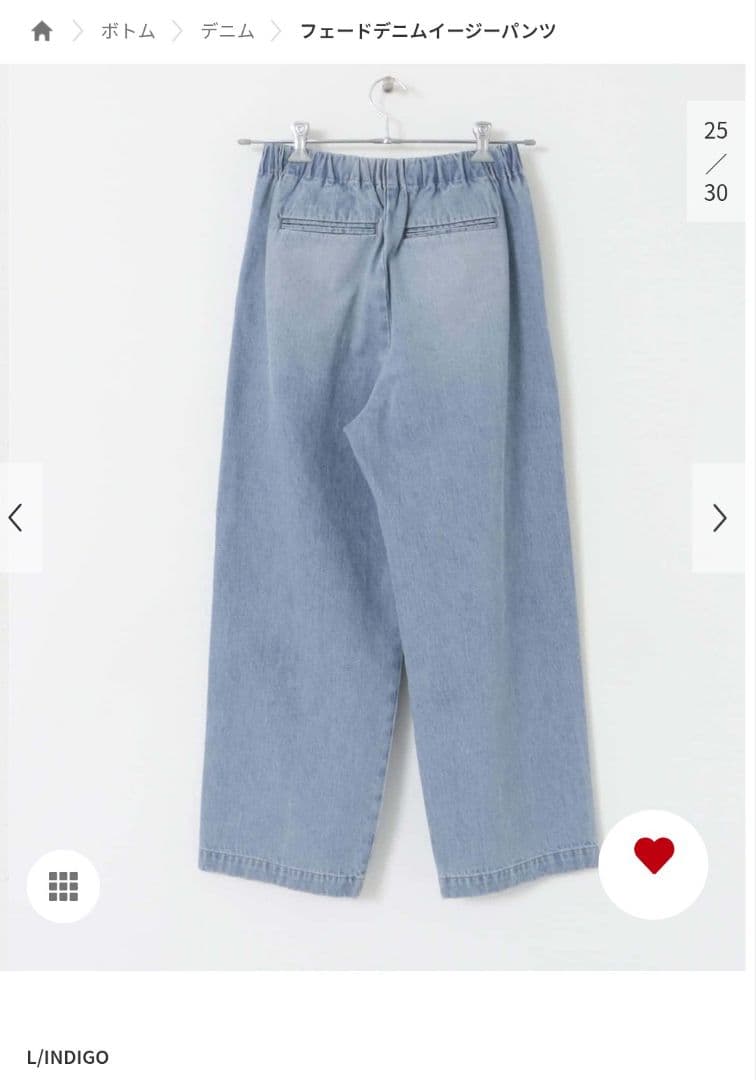This screenshot has height=1080, width=756.
Task: Open the photo grid thumbnail view
Action: (x=63, y=886)
